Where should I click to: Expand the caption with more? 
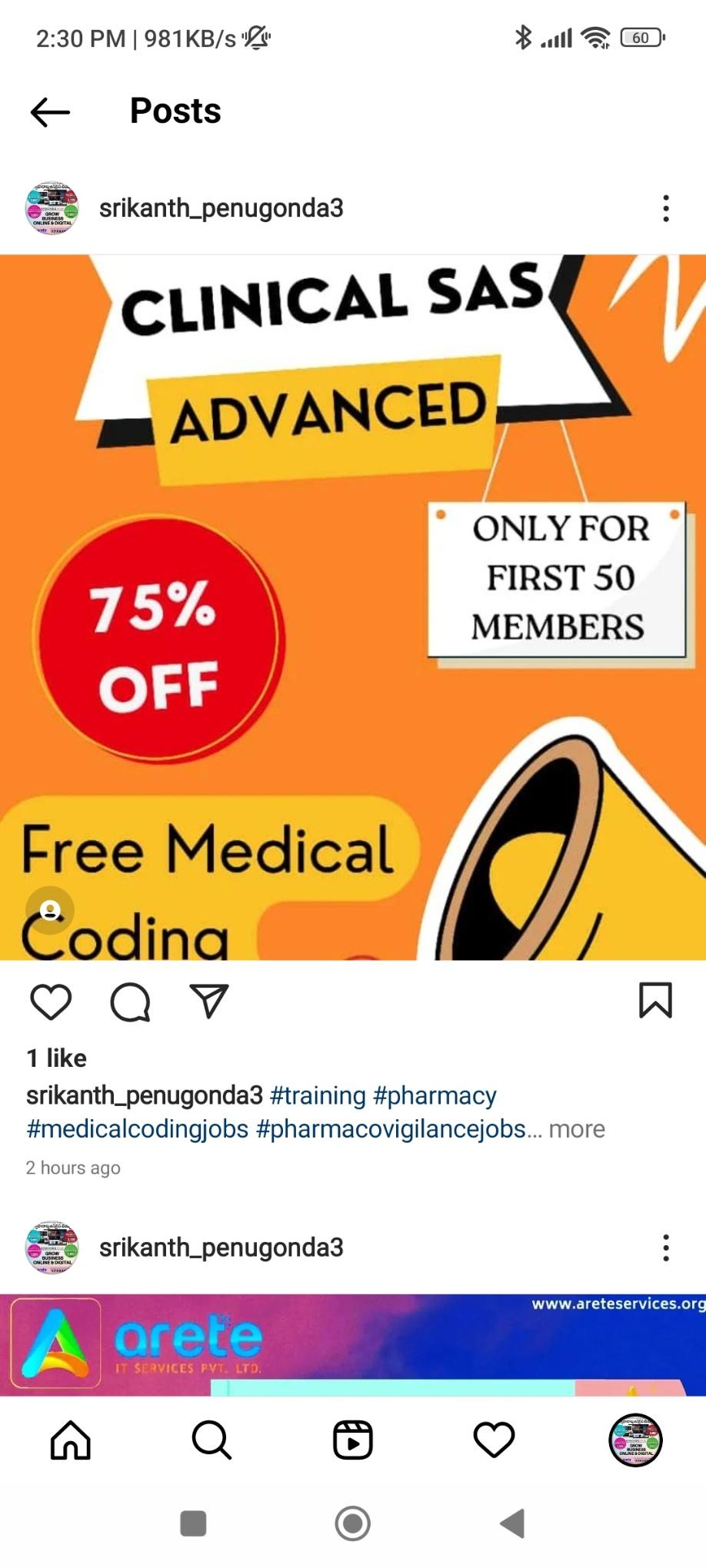(576, 1129)
